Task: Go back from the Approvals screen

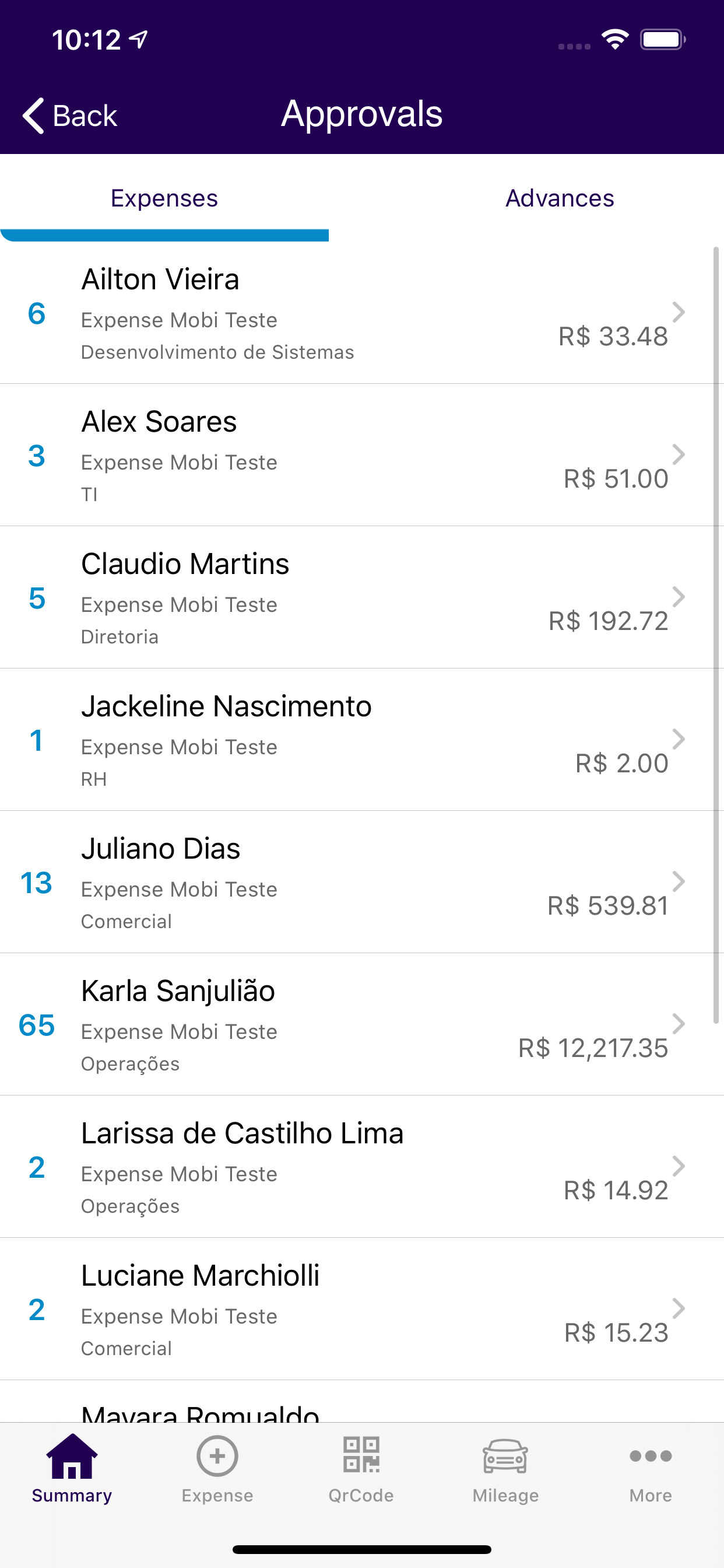Action: (69, 115)
